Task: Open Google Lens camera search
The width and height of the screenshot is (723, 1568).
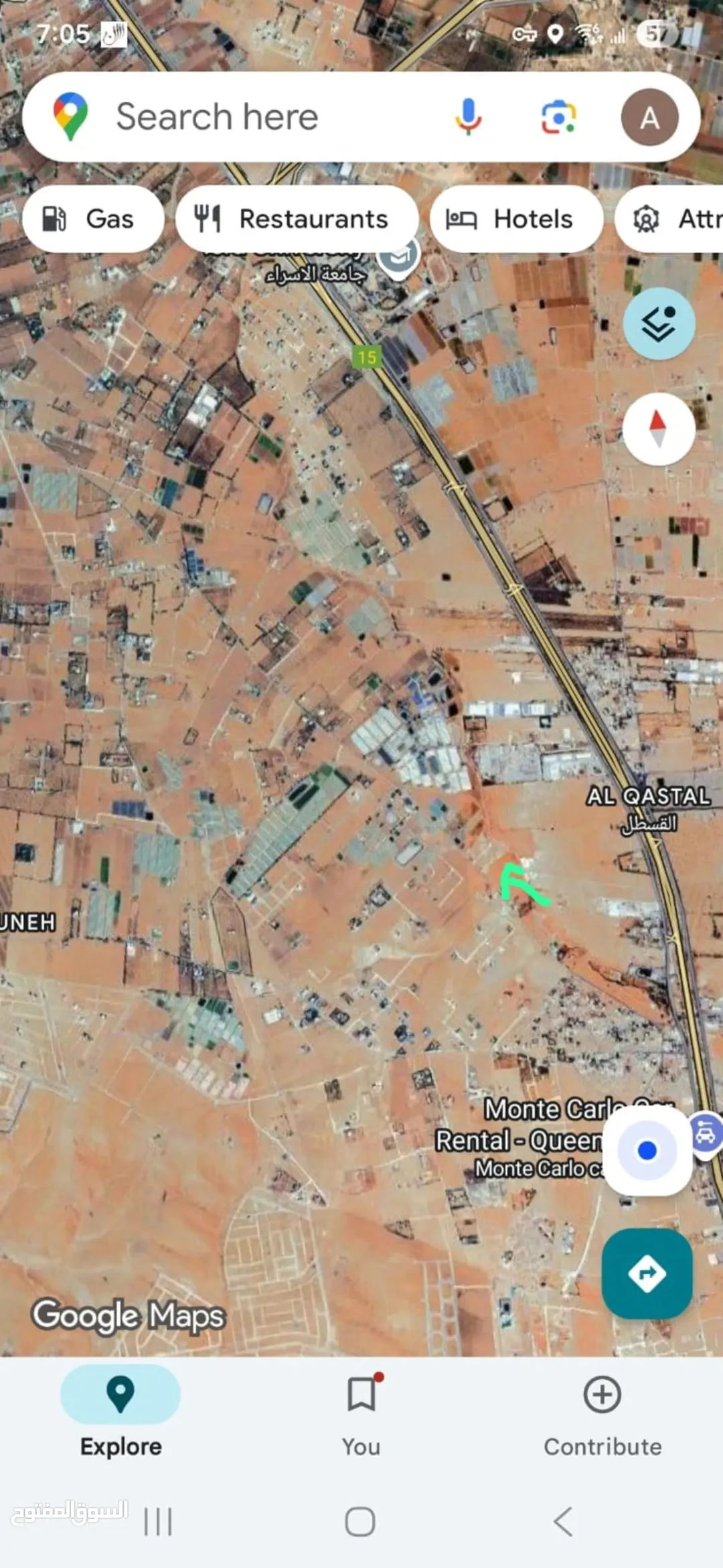Action: [x=558, y=117]
